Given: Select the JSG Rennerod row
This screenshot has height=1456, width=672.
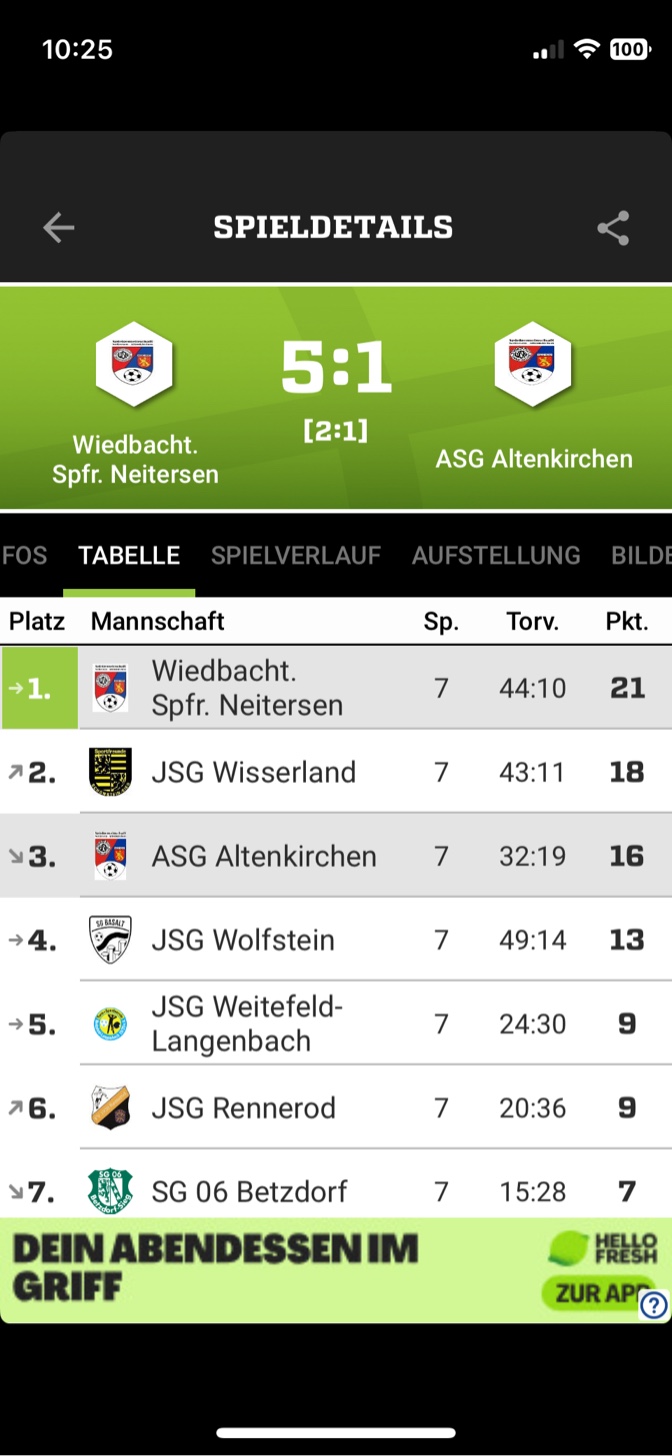Looking at the screenshot, I should coord(336,1108).
